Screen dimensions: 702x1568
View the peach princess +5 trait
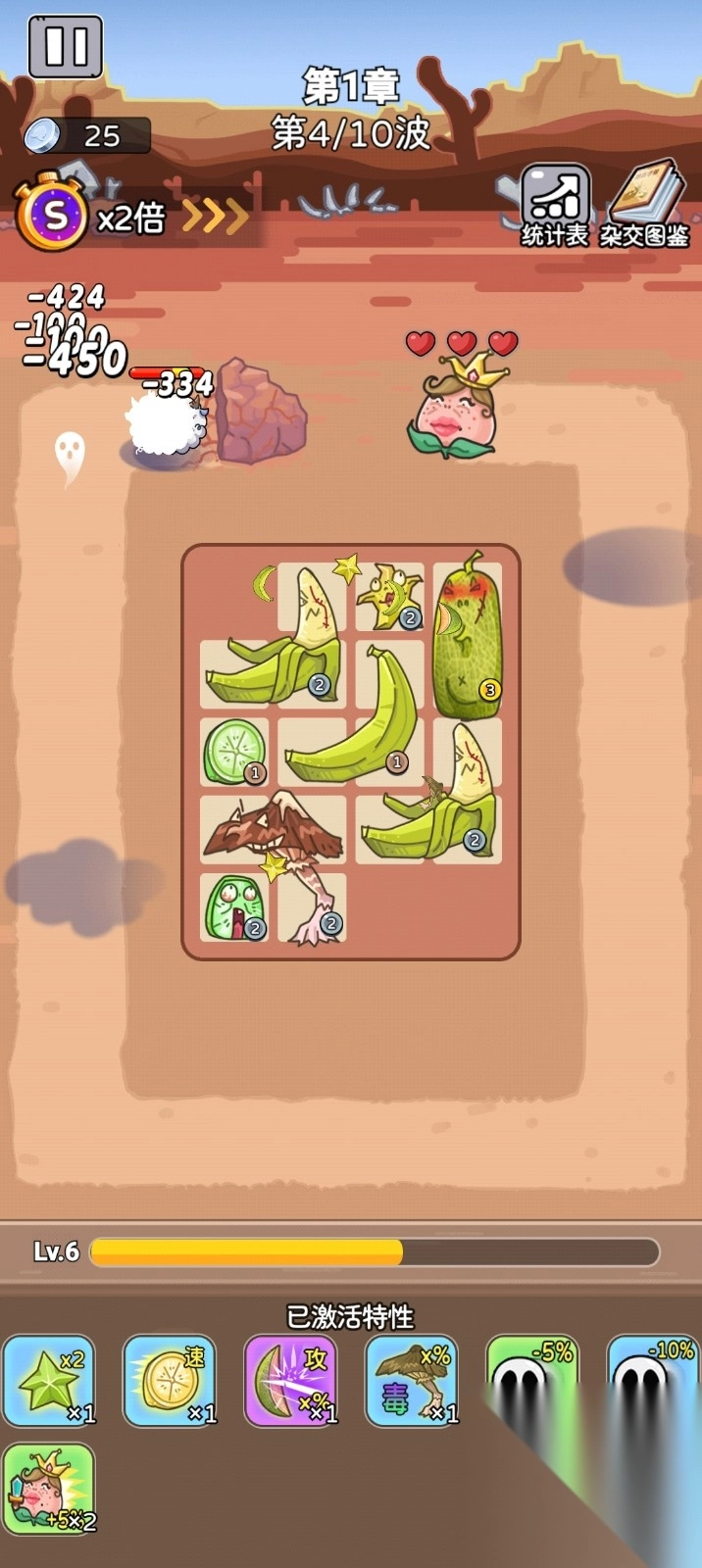(49, 1490)
